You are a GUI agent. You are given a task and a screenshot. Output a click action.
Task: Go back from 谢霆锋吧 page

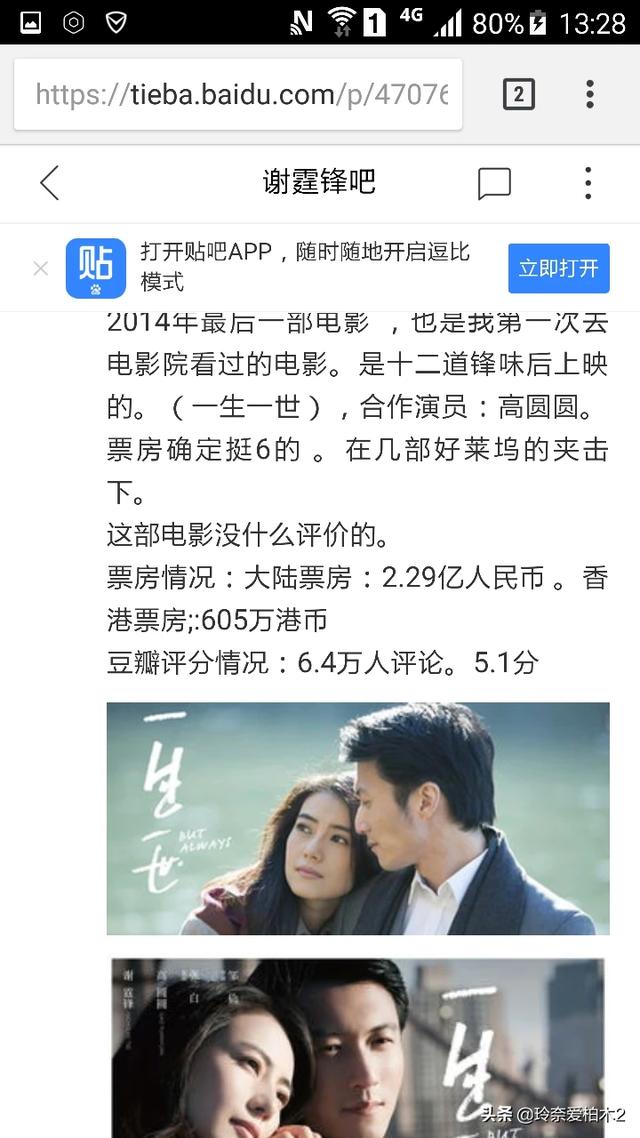(49, 183)
